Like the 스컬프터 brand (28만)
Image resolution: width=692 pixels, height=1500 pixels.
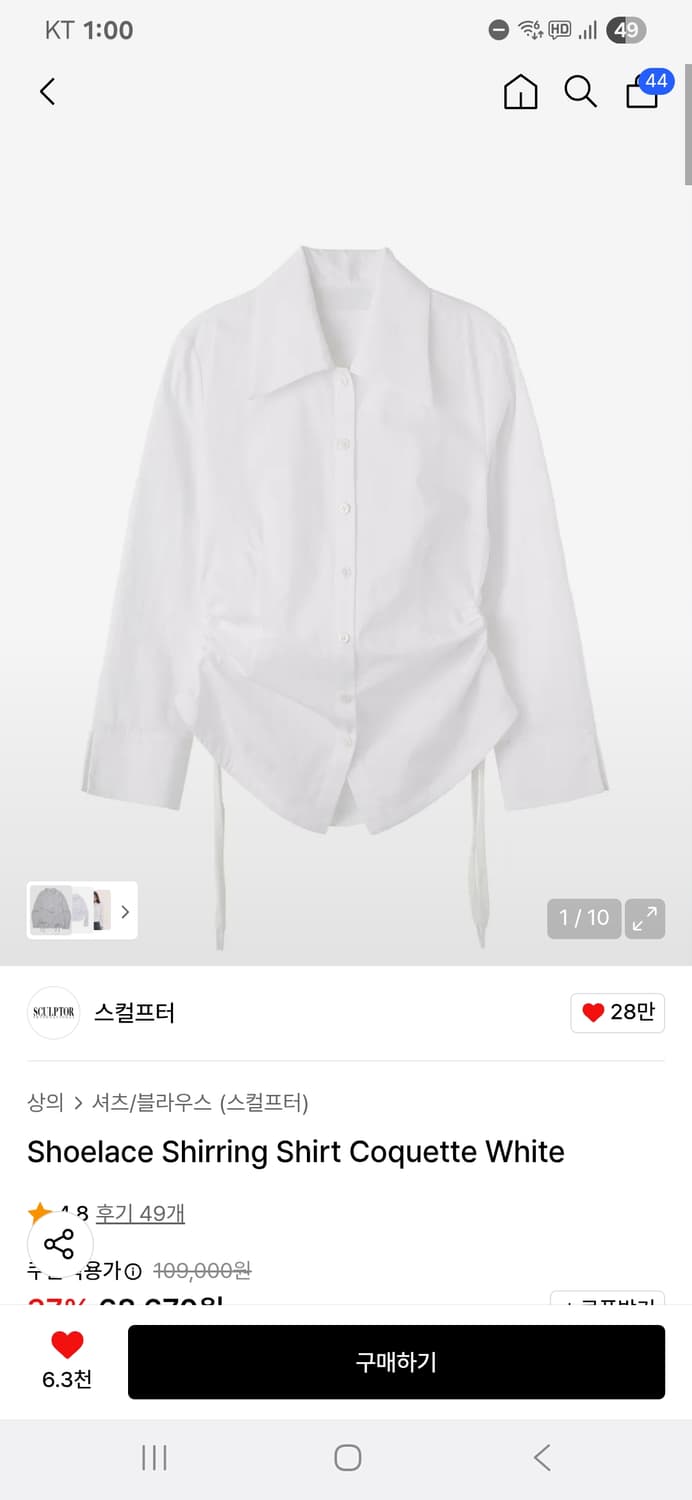pos(617,1012)
